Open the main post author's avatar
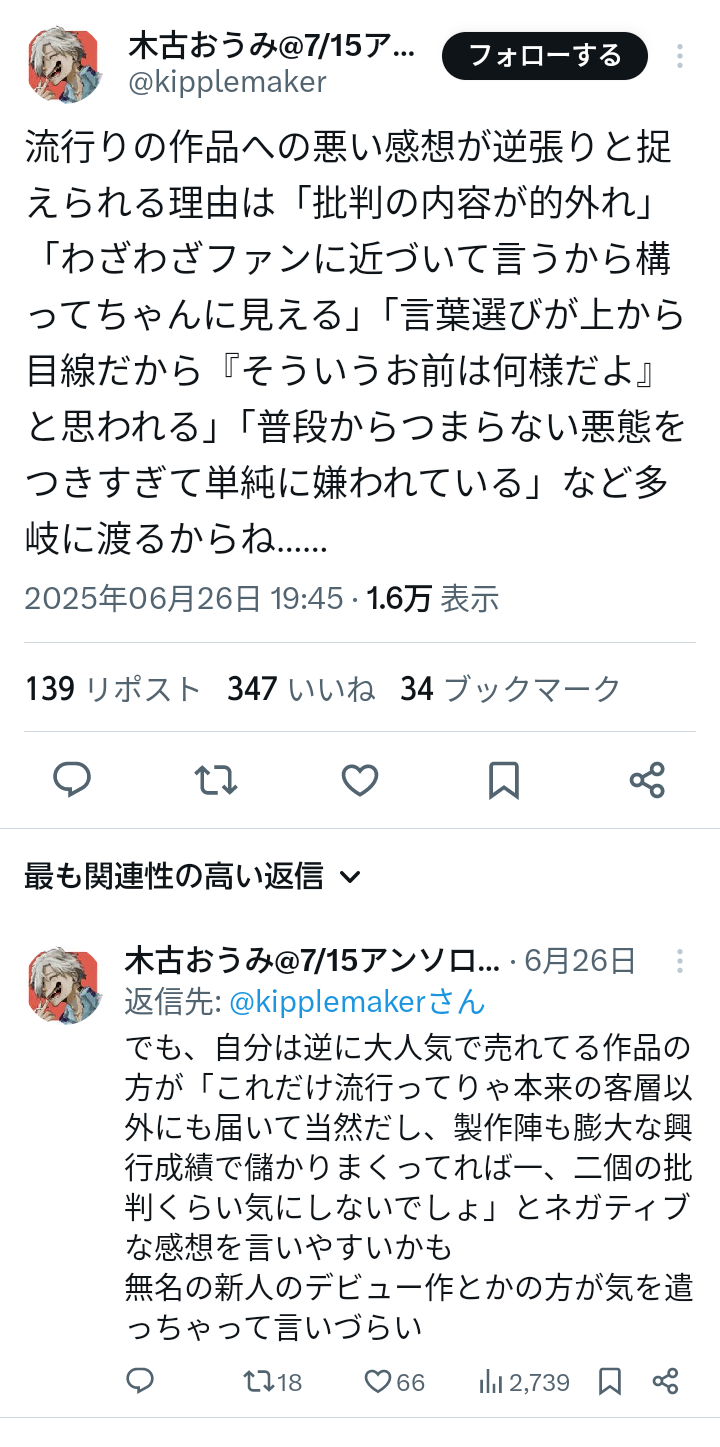The height and width of the screenshot is (1447, 720). pos(64,65)
